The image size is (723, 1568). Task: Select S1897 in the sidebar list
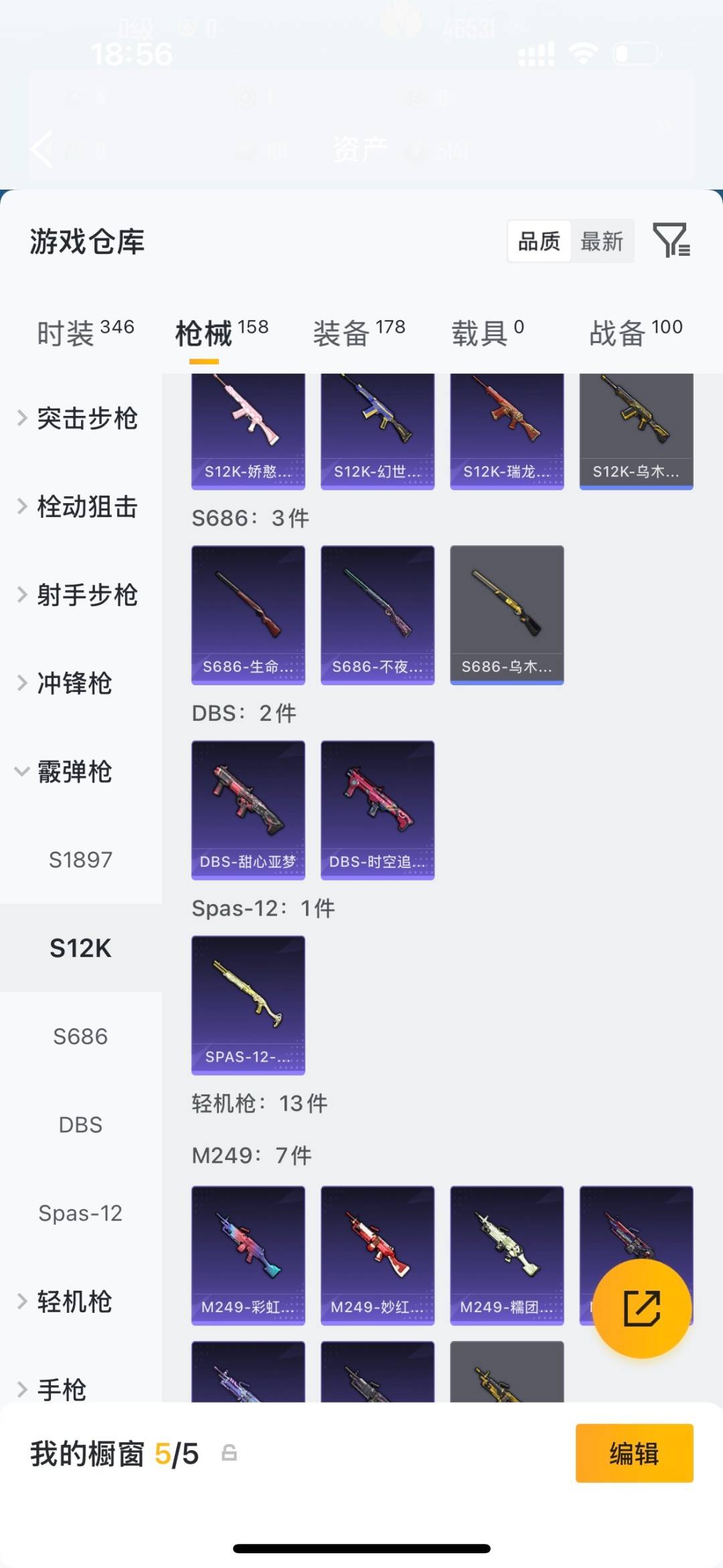coord(80,860)
